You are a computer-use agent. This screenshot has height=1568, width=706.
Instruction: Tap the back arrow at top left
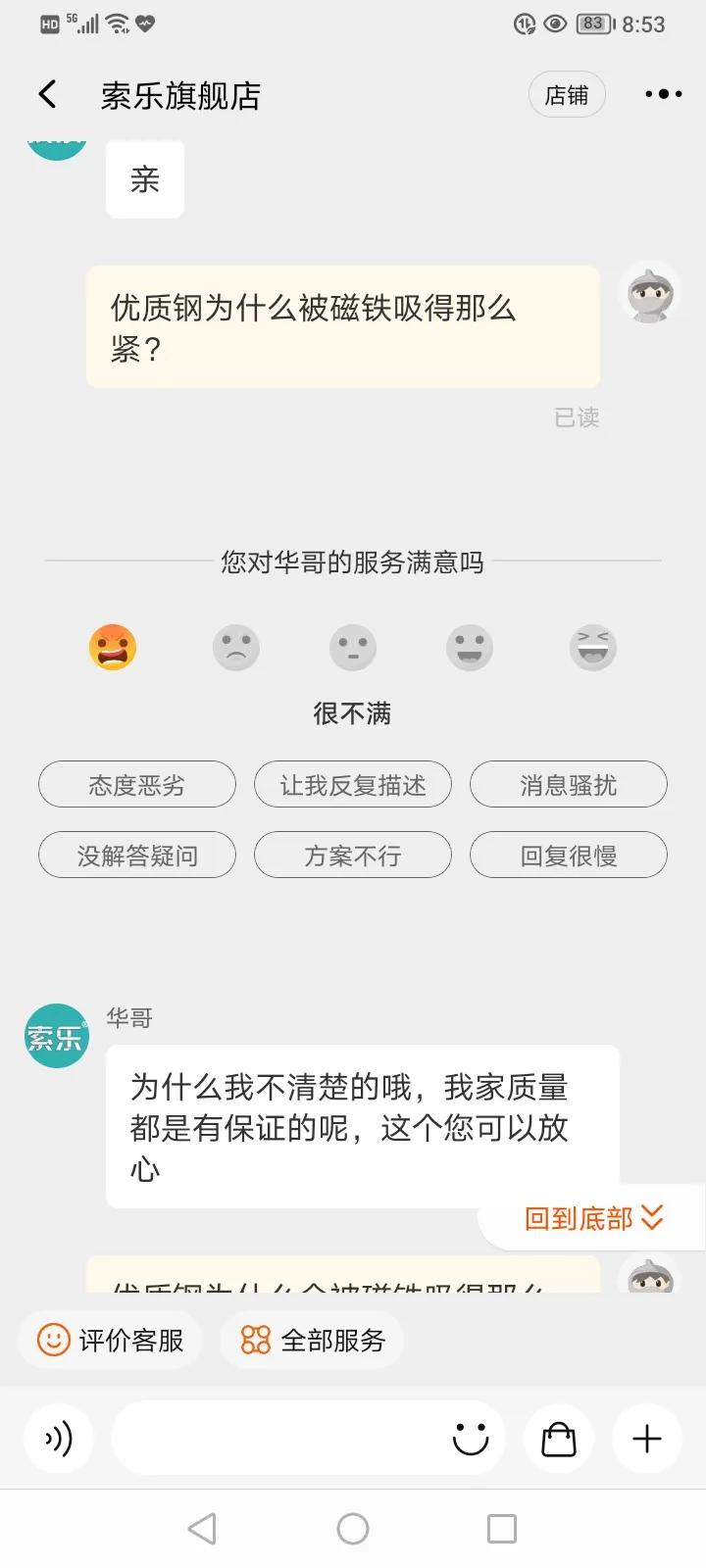coord(46,93)
